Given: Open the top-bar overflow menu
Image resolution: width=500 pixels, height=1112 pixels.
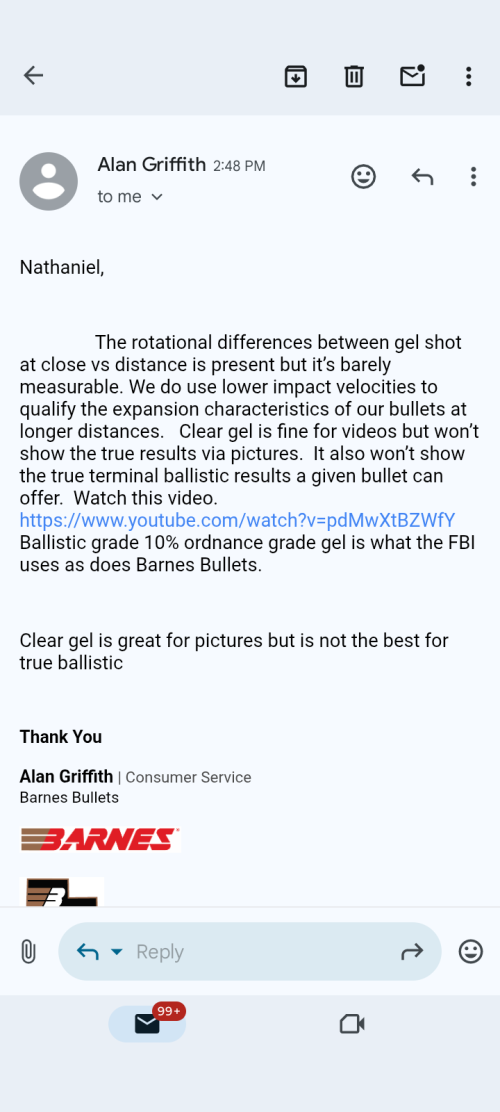Looking at the screenshot, I should pos(468,76).
